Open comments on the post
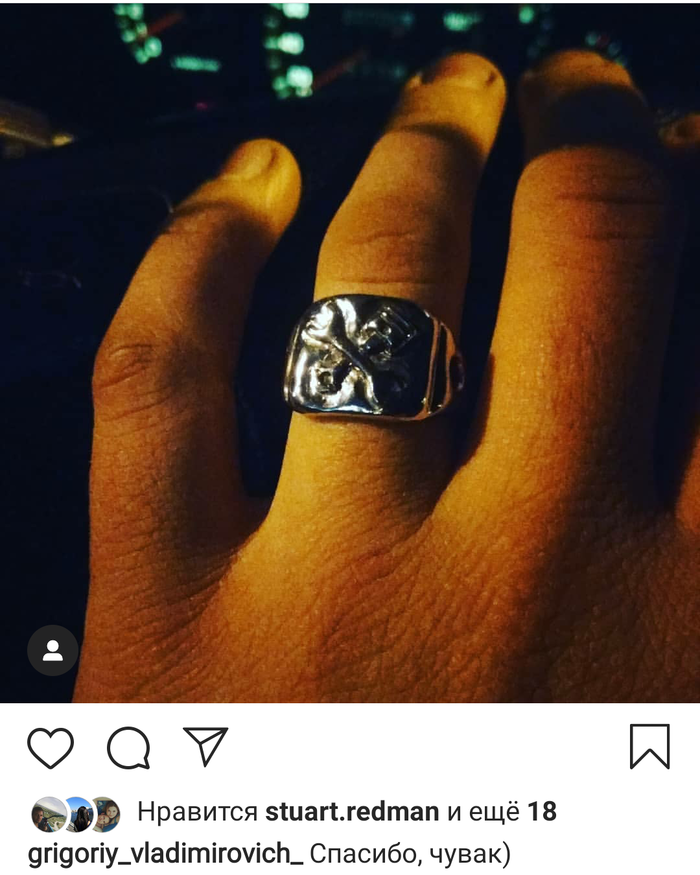700x875 pixels. pyautogui.click(x=128, y=747)
